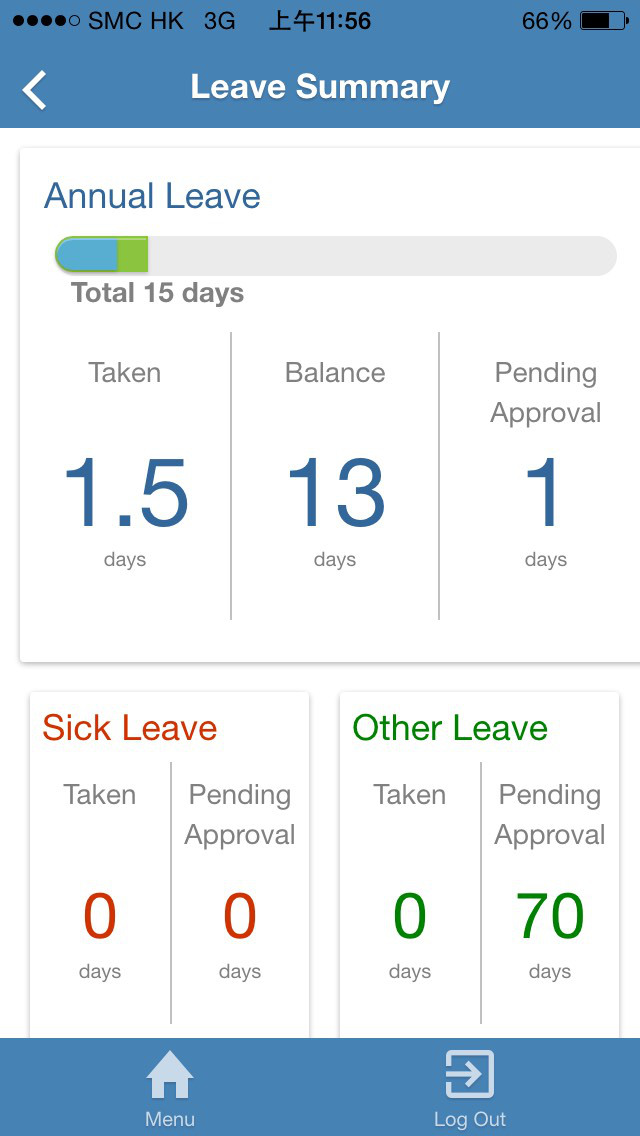Go back from Leave Summary
The height and width of the screenshot is (1136, 640).
click(34, 90)
